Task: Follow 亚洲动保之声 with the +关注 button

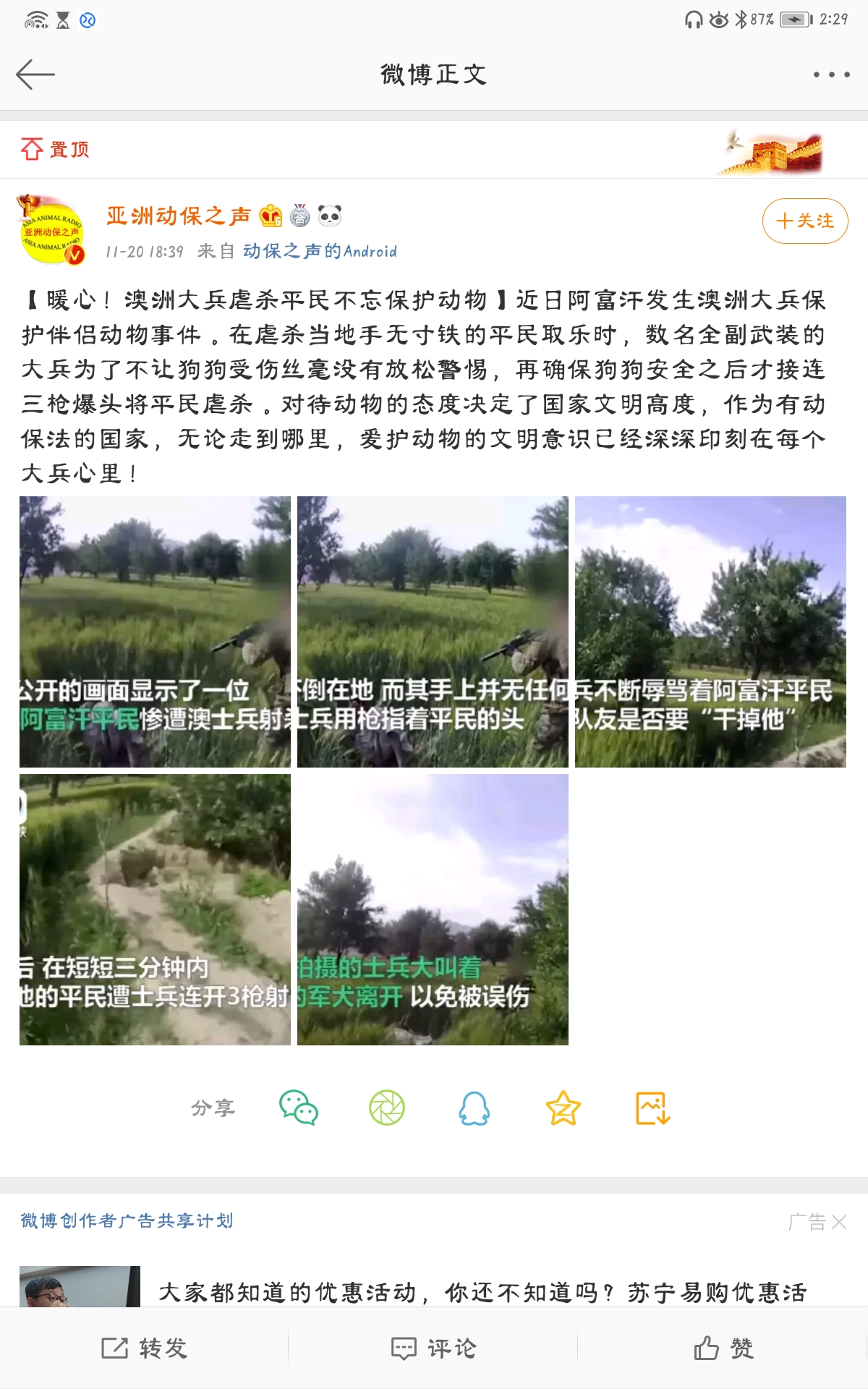Action: pyautogui.click(x=805, y=221)
